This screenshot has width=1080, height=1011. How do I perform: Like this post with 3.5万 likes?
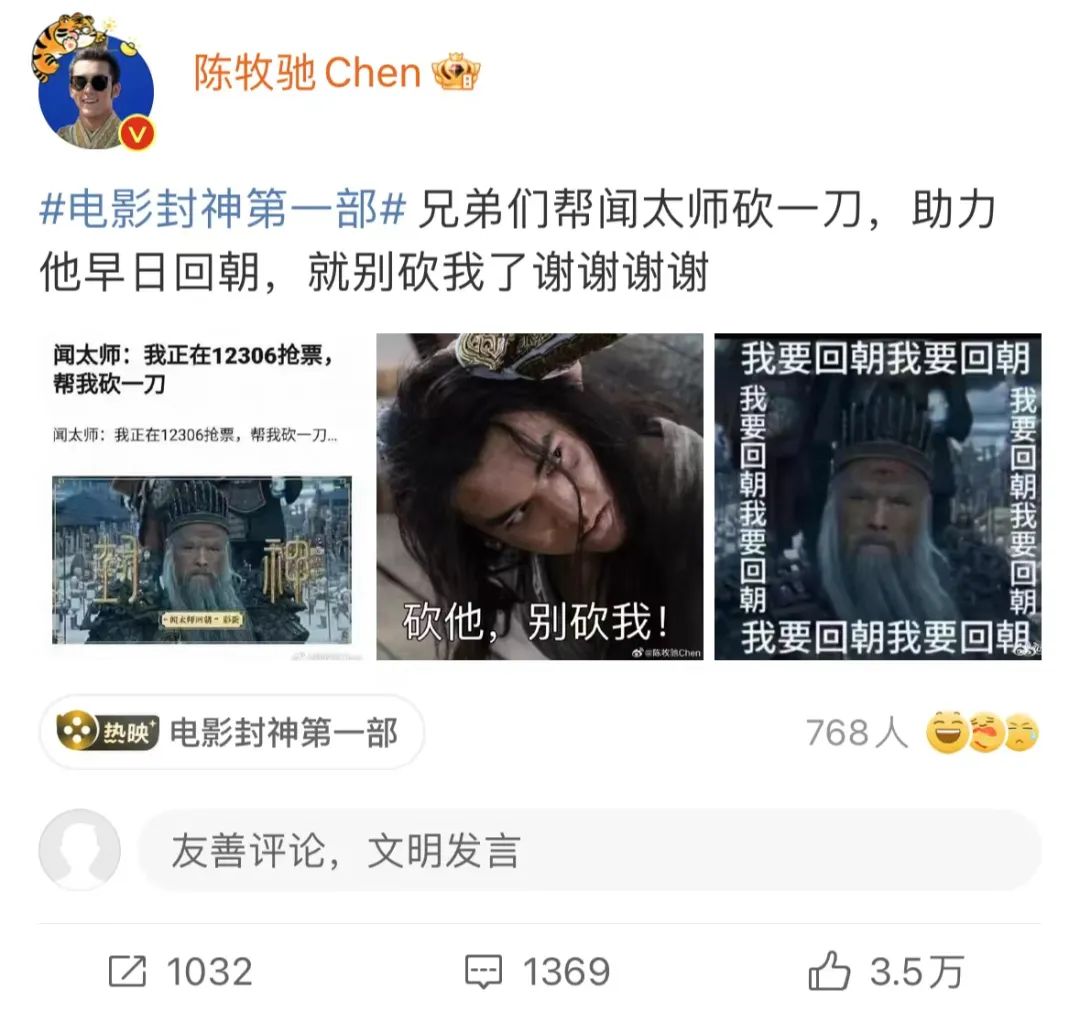pos(885,971)
